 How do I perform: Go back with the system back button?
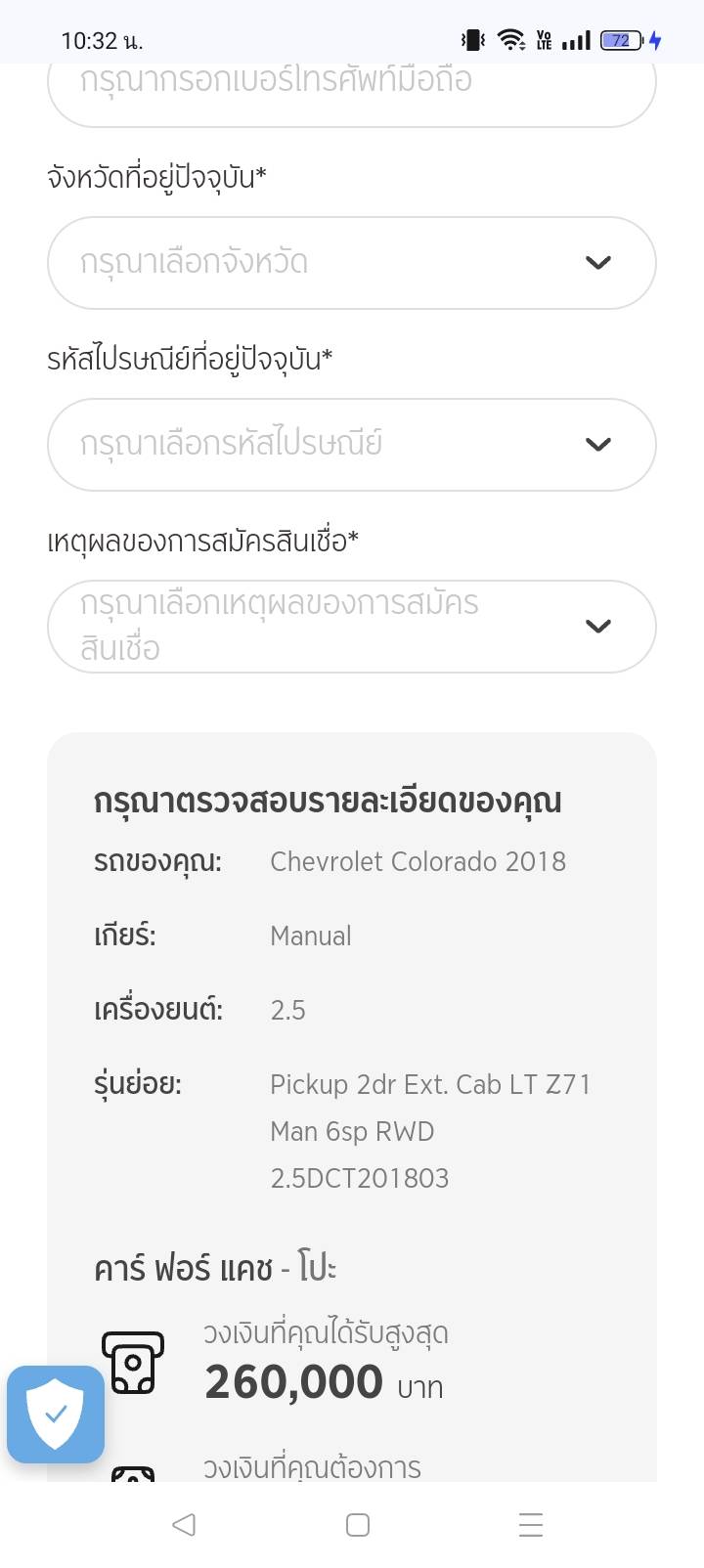(x=184, y=1524)
